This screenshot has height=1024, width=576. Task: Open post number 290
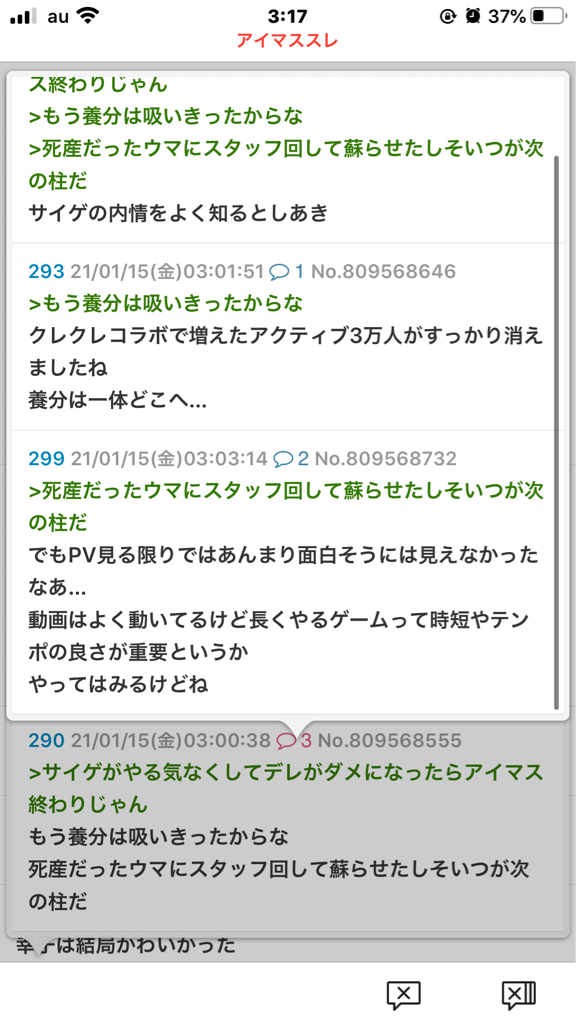[x=46, y=740]
